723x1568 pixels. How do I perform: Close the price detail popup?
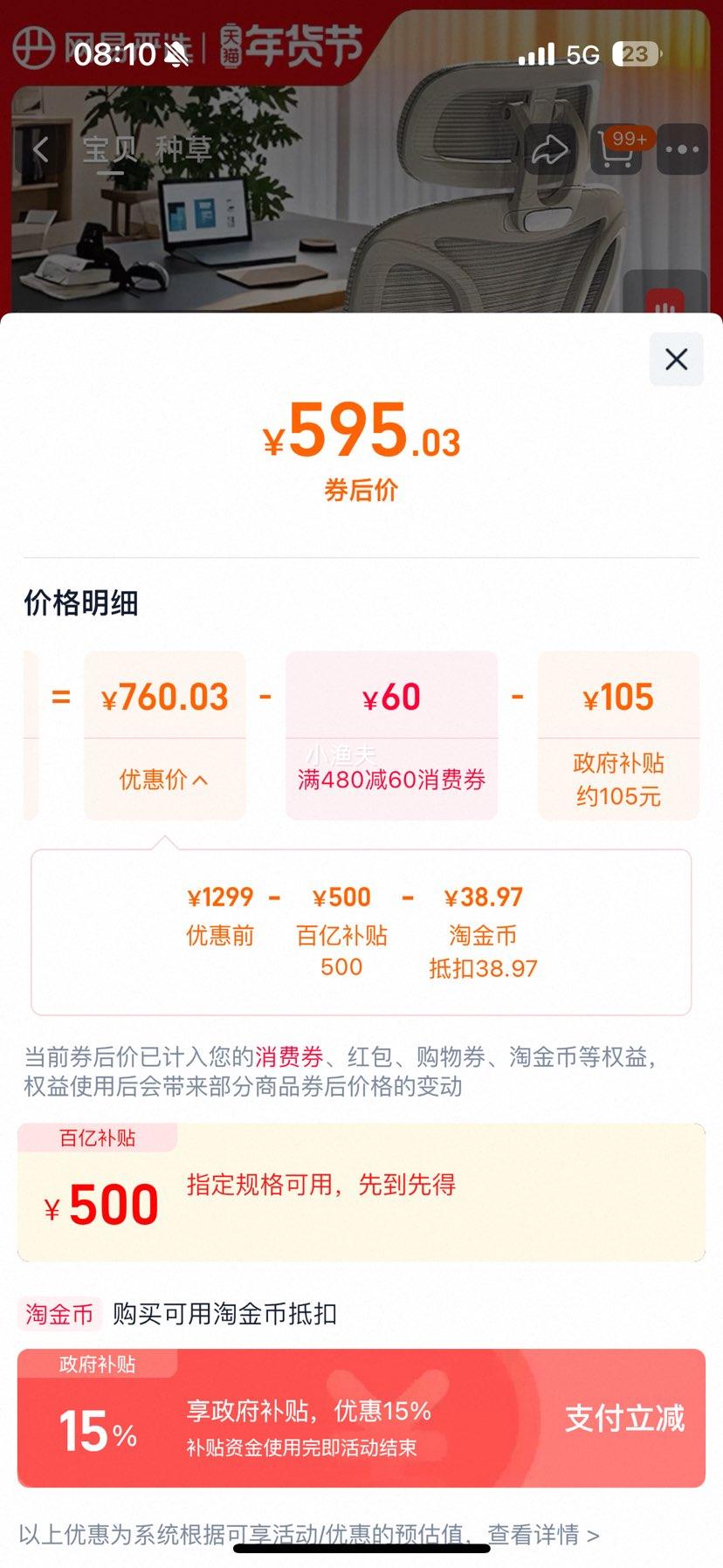click(675, 360)
